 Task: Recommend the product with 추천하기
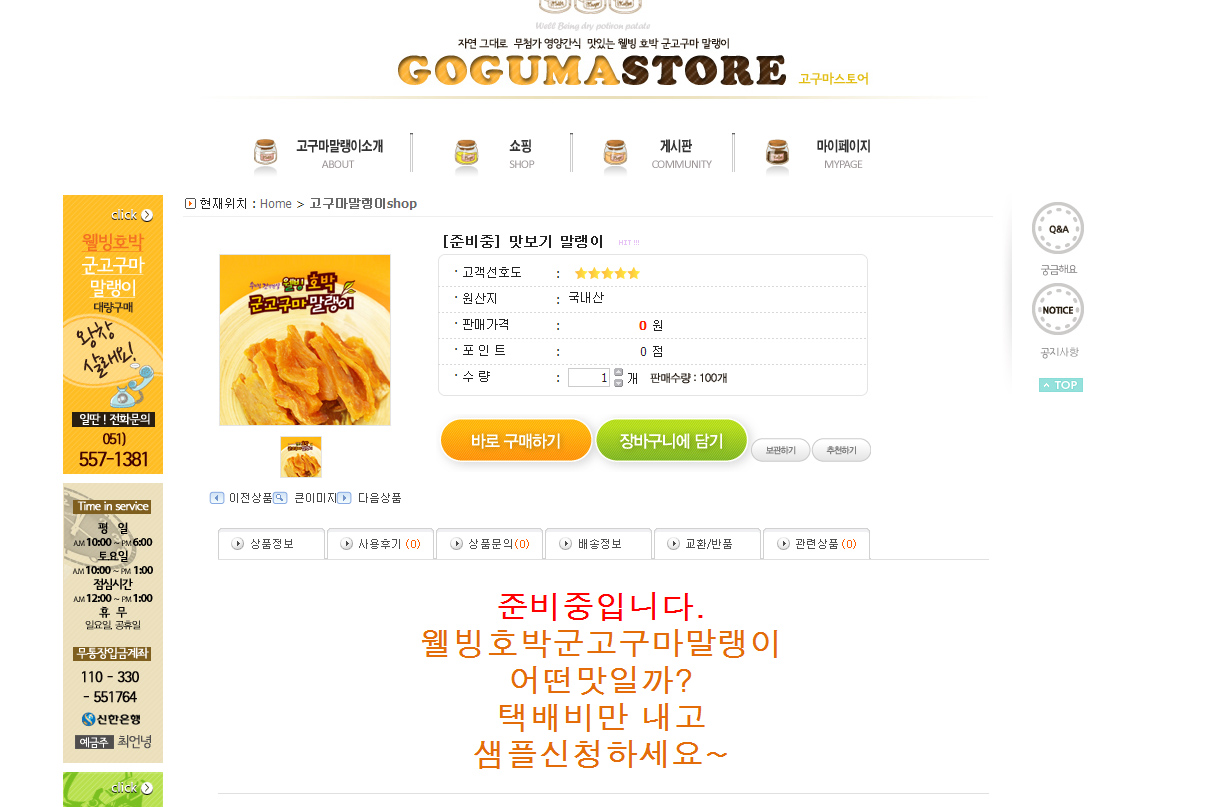coord(841,451)
